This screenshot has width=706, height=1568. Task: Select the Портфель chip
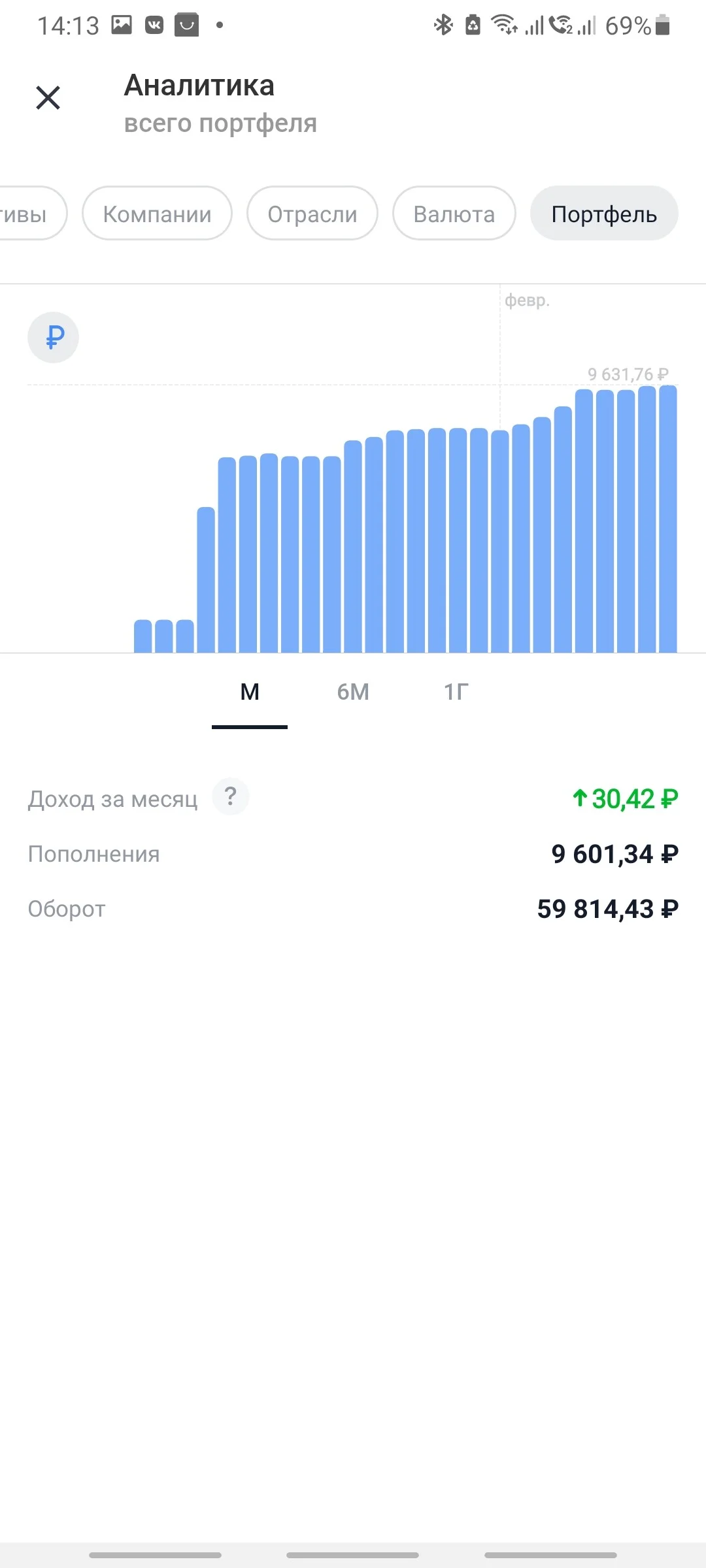[x=604, y=214]
